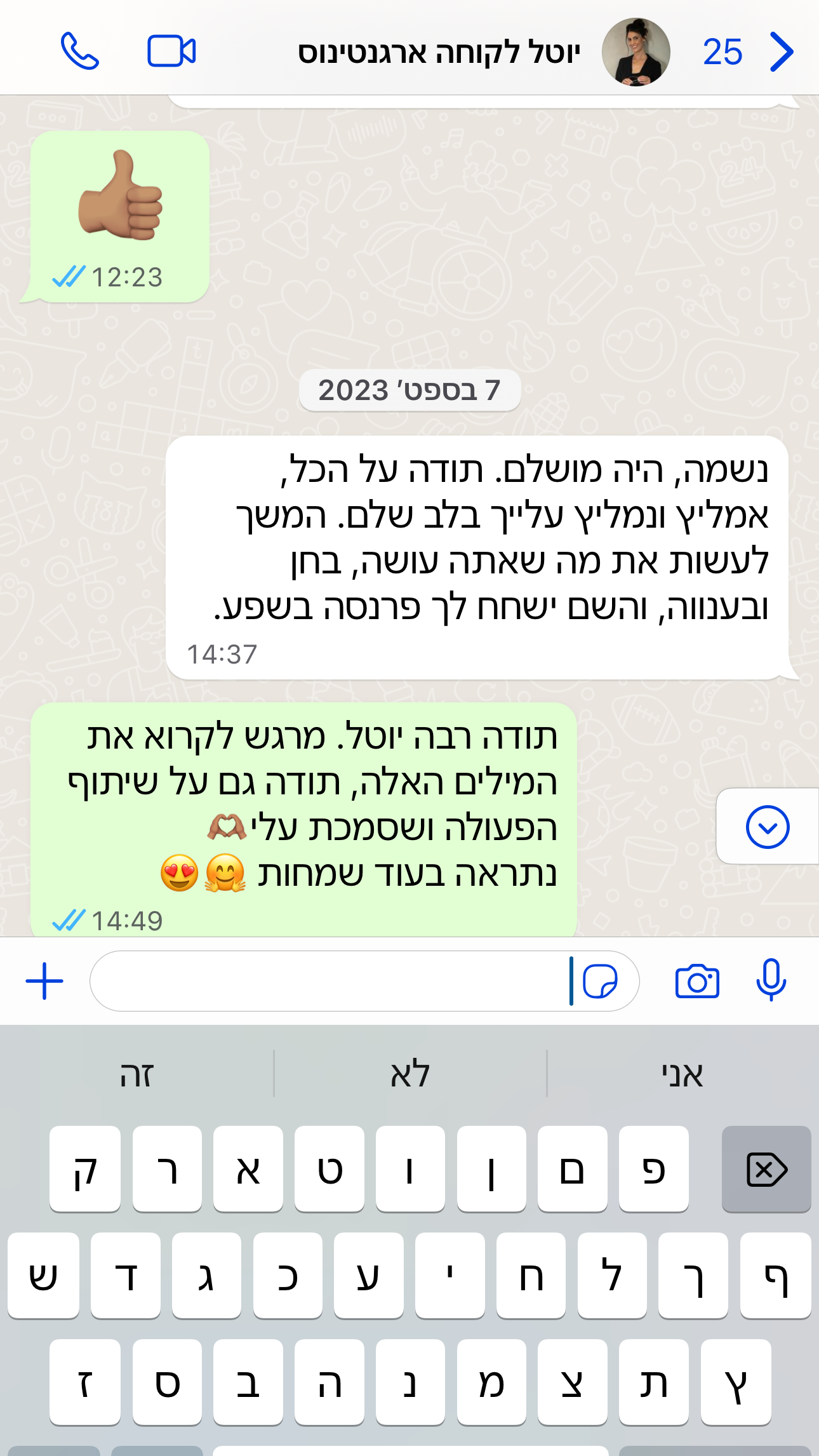The width and height of the screenshot is (819, 1456).
Task: Open the attachment plus menu
Action: (x=44, y=981)
